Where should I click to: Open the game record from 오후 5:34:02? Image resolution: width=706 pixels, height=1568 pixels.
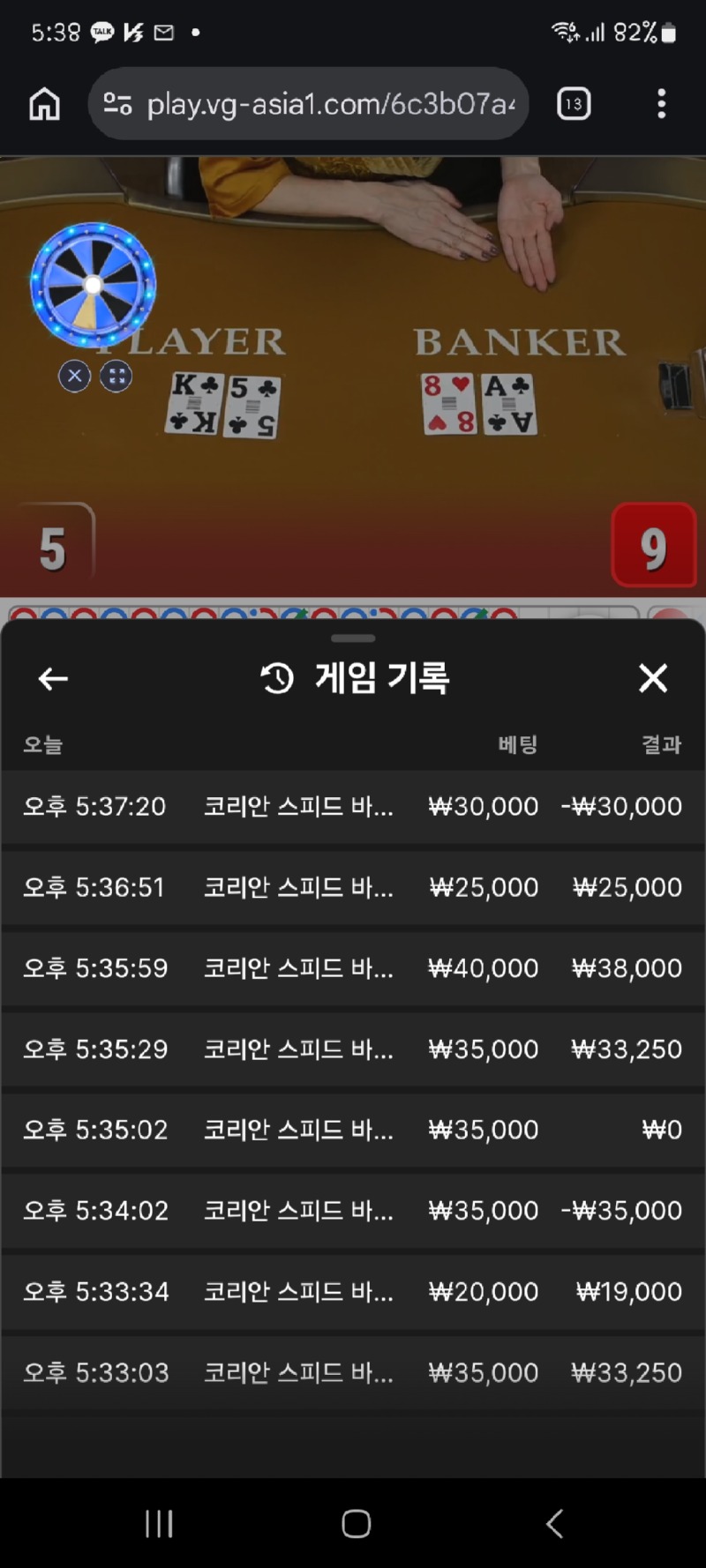coord(353,1210)
